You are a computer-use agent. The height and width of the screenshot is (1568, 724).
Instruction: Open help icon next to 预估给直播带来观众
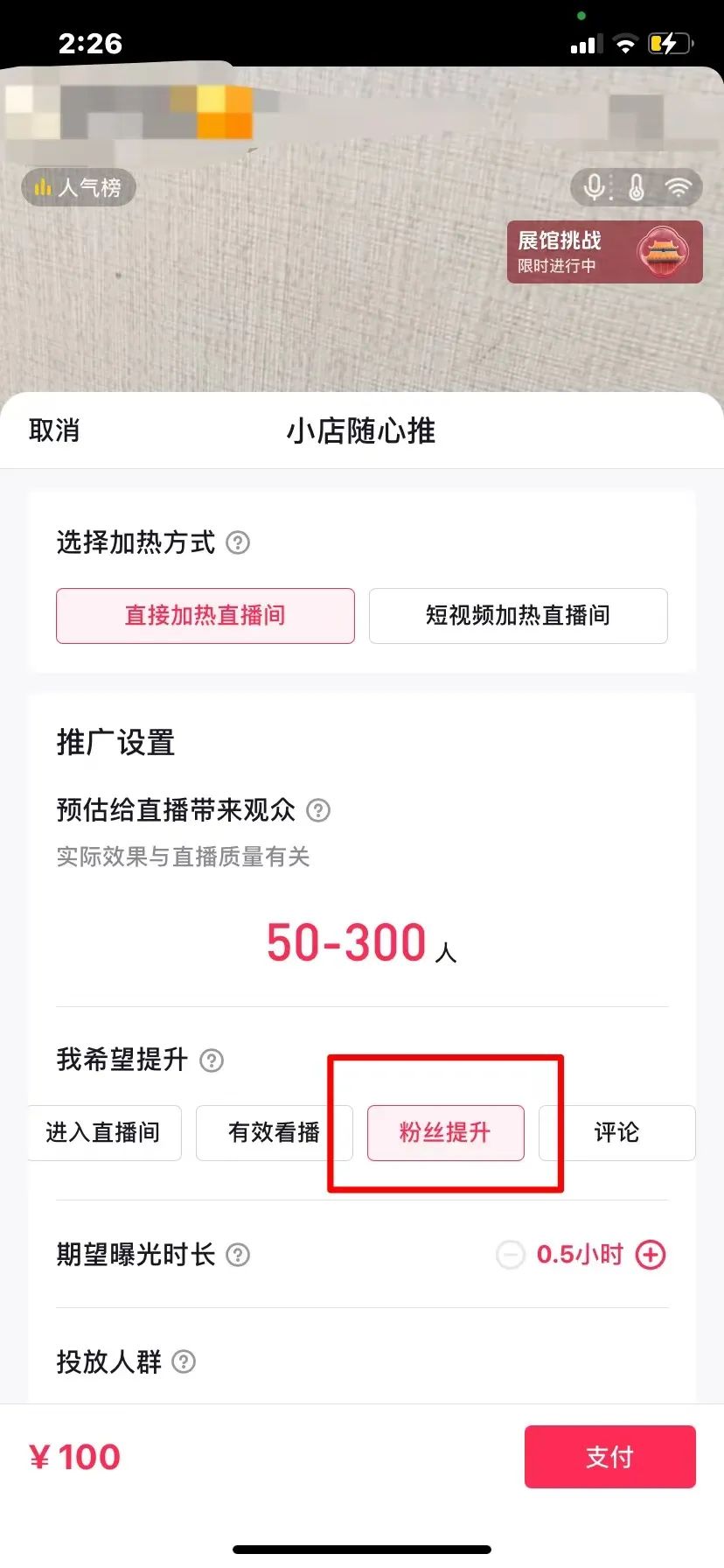[318, 810]
